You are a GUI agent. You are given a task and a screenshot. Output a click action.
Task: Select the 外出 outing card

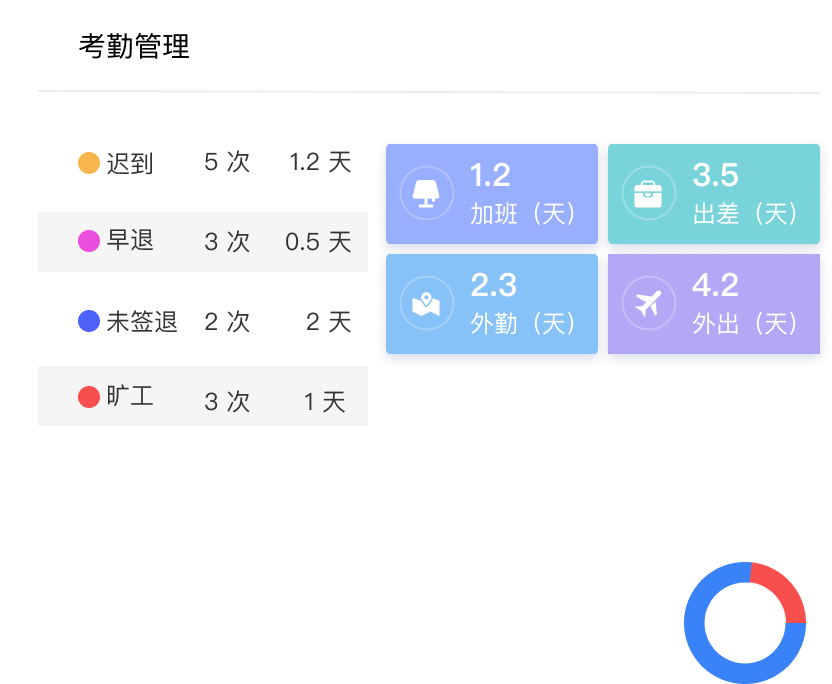[x=714, y=304]
